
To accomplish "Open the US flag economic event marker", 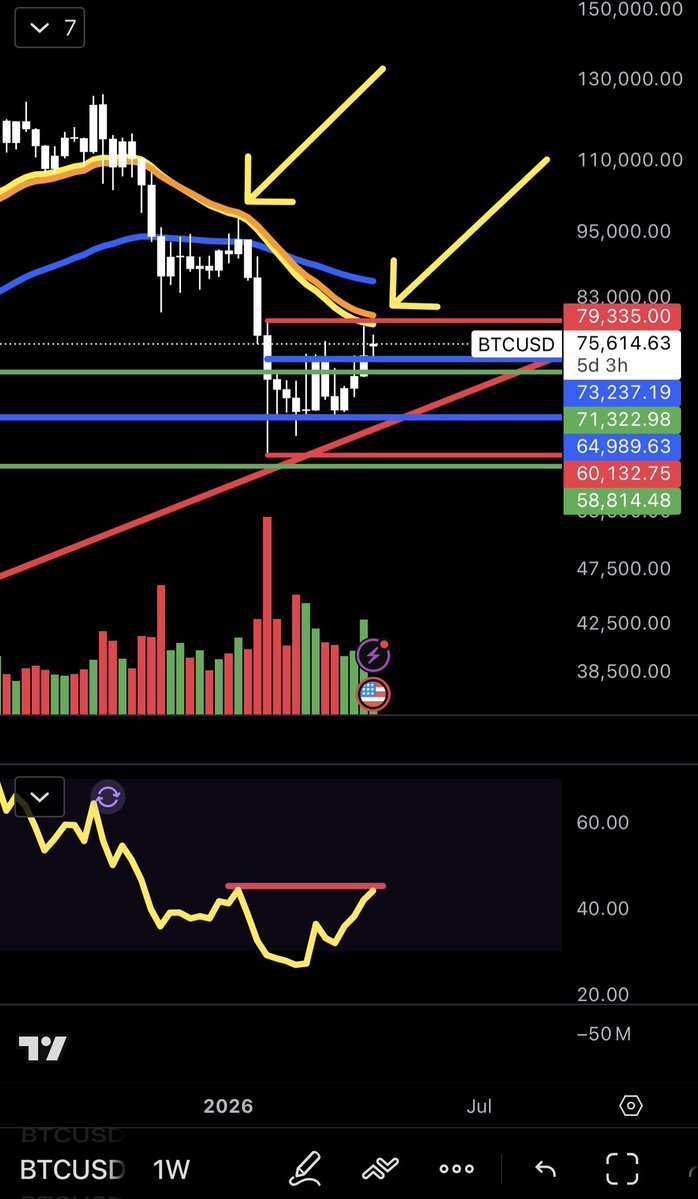I will 373,693.
